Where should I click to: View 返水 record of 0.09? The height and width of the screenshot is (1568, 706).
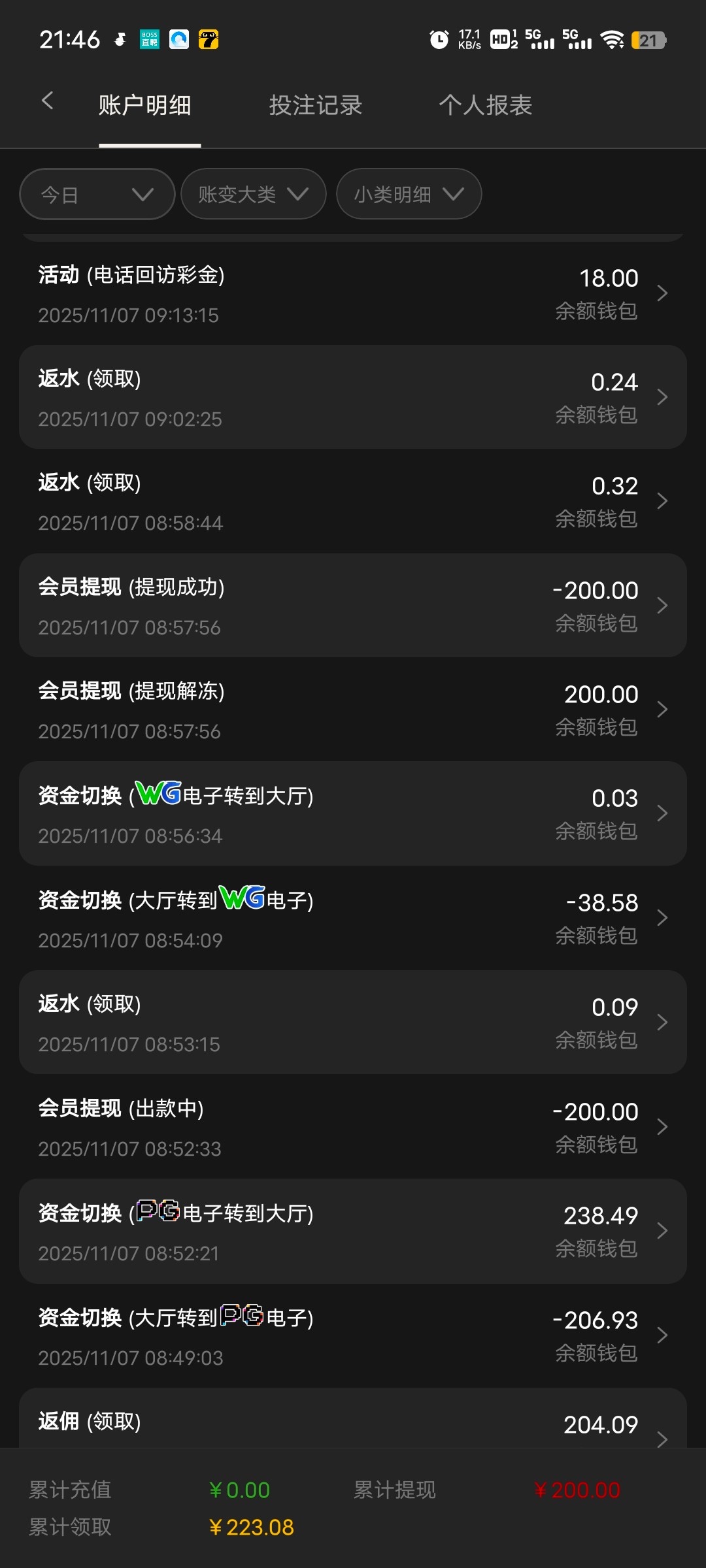tap(353, 1022)
